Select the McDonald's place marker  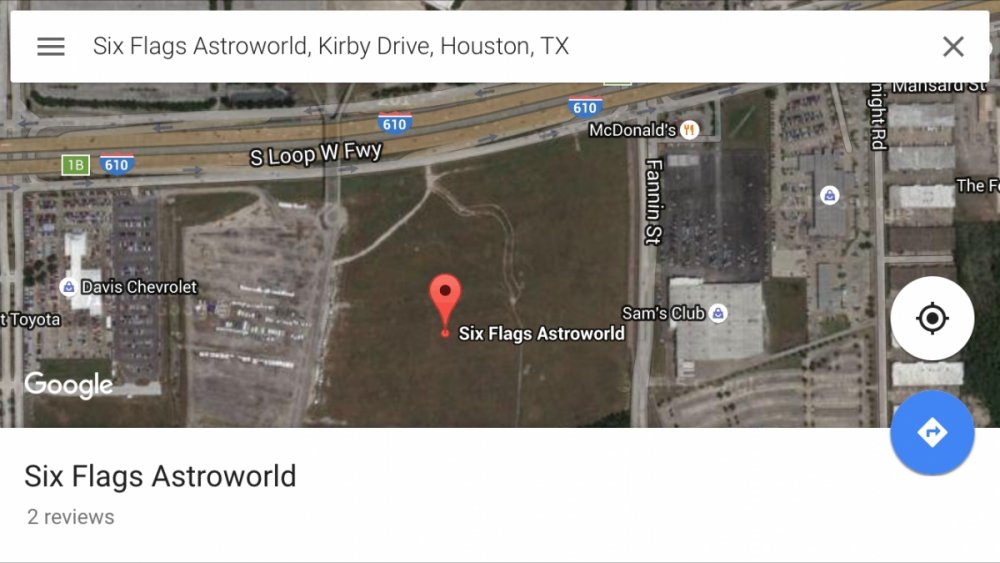[x=689, y=130]
